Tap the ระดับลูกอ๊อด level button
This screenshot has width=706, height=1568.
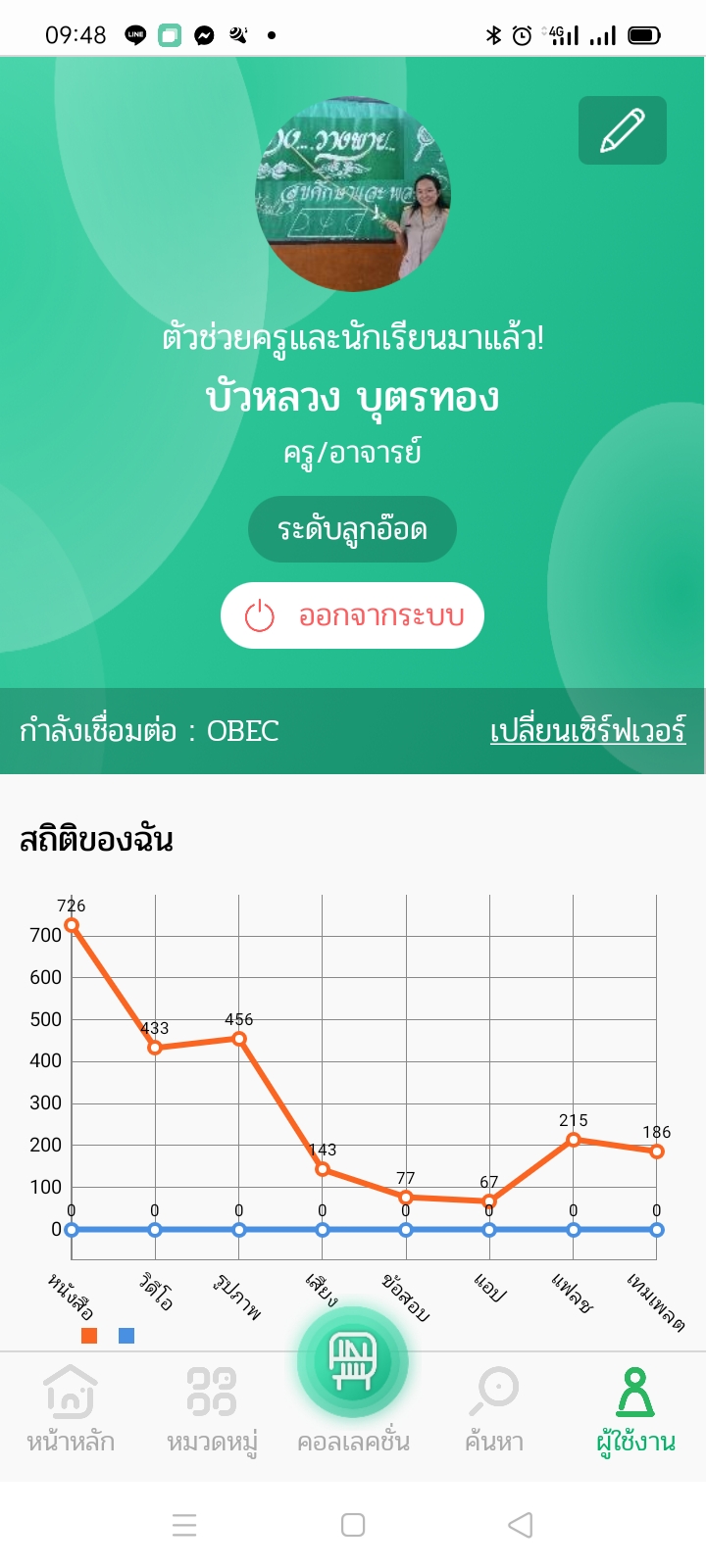(352, 529)
